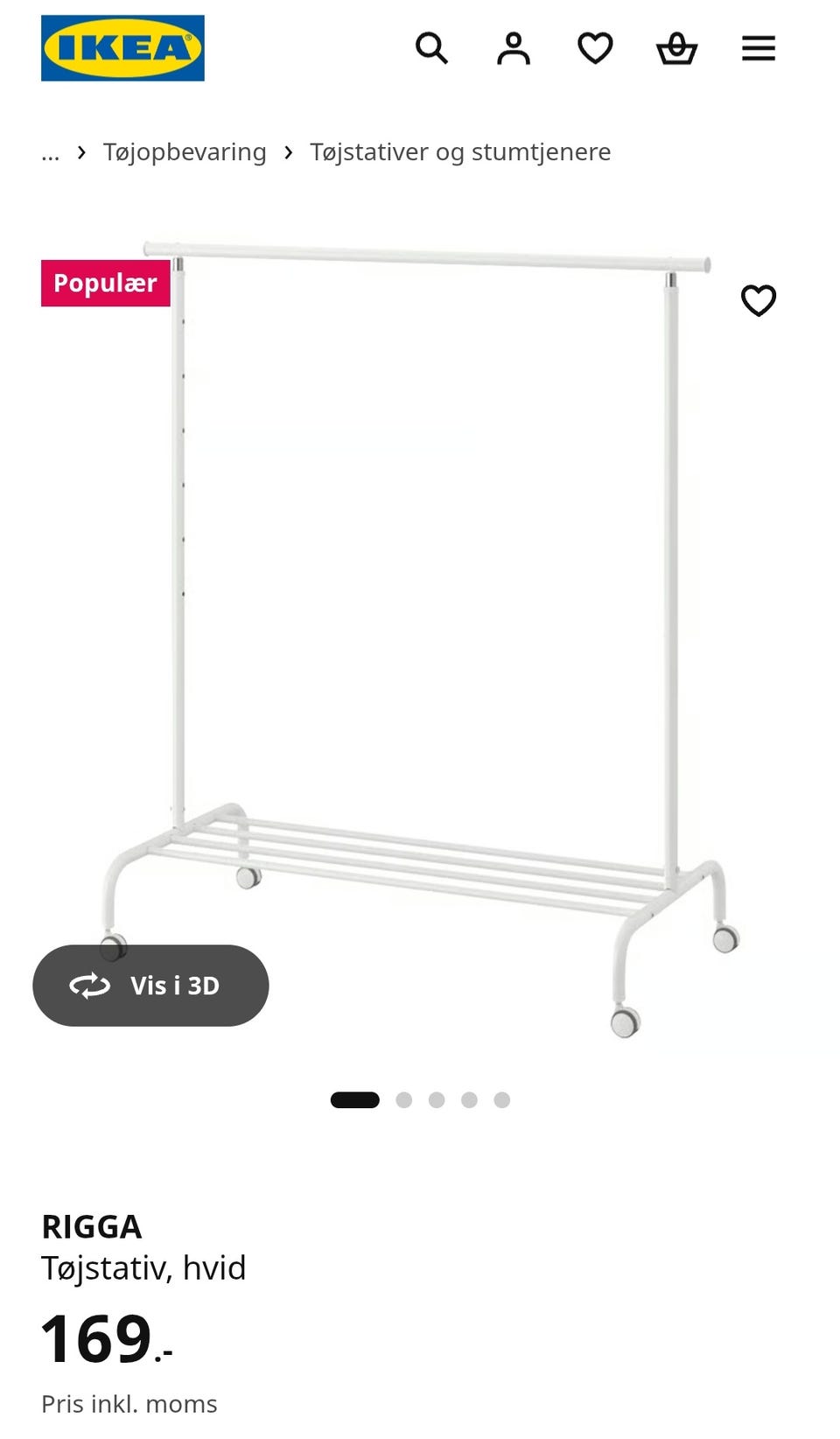Image resolution: width=840 pixels, height=1439 pixels.
Task: Open the shopping basket
Action: tap(677, 48)
